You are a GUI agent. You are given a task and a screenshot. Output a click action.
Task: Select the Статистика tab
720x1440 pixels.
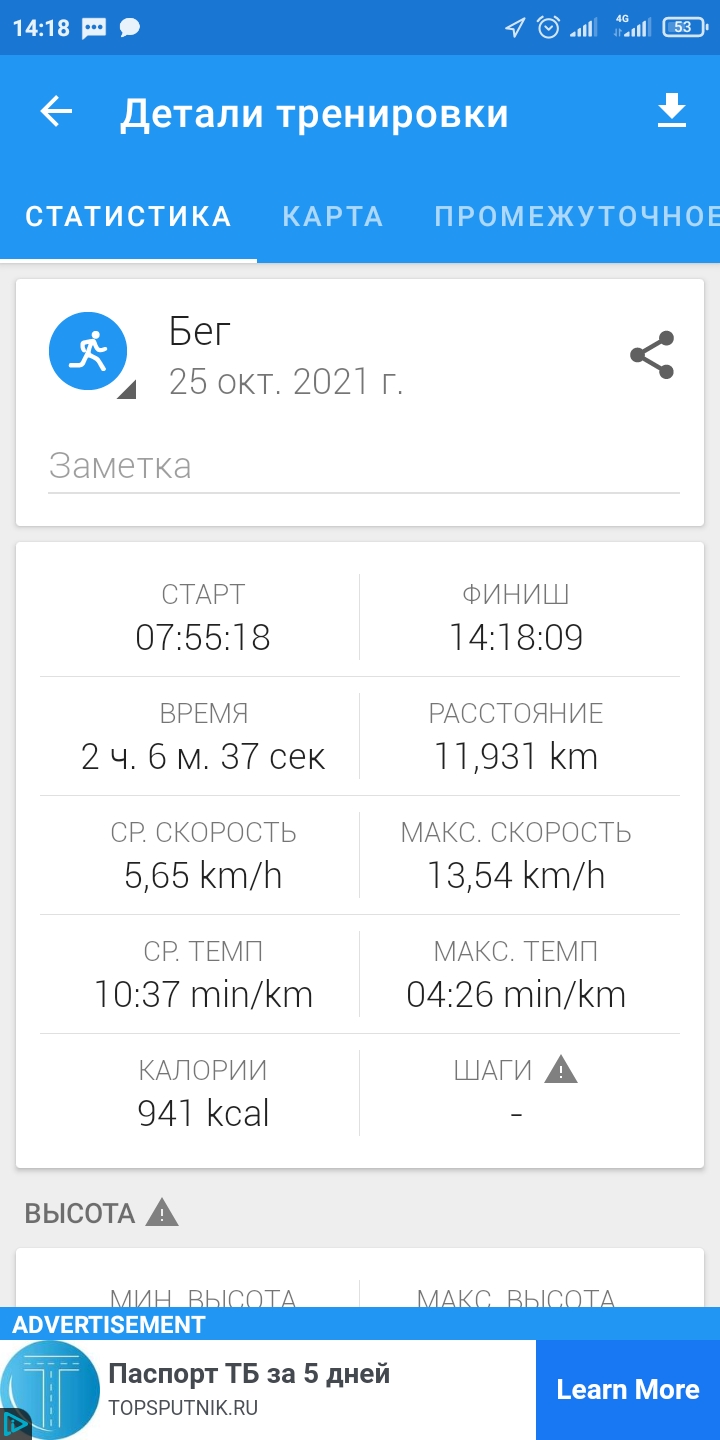tap(128, 216)
